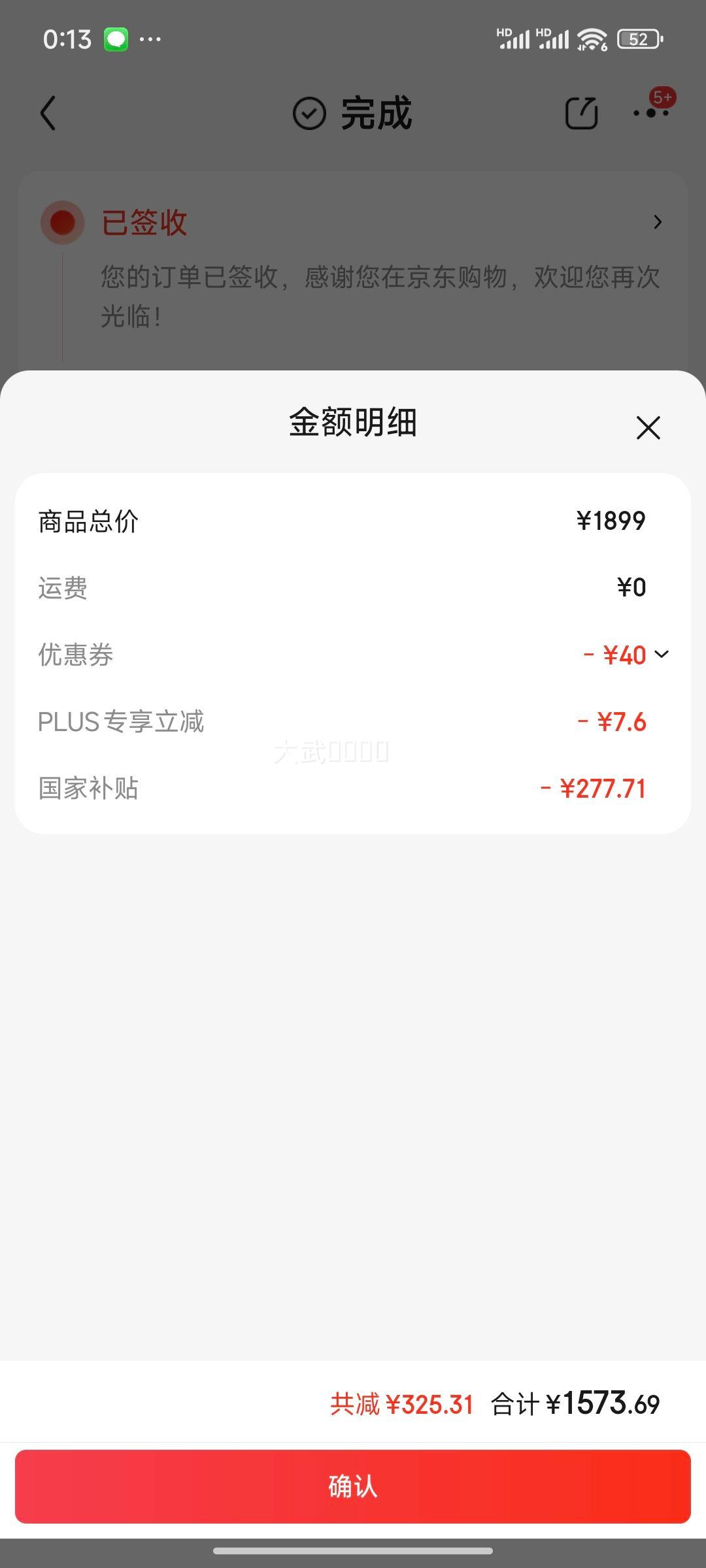
Task: Tap the green messaging icon in status bar
Action: (115, 39)
